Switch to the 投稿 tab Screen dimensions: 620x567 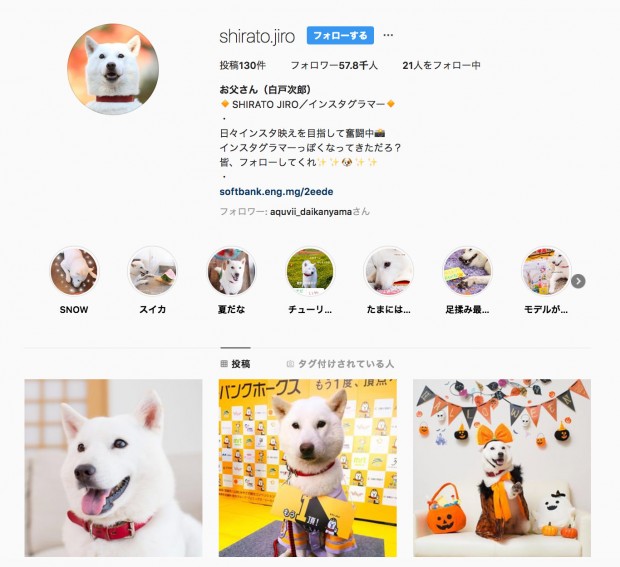click(235, 364)
